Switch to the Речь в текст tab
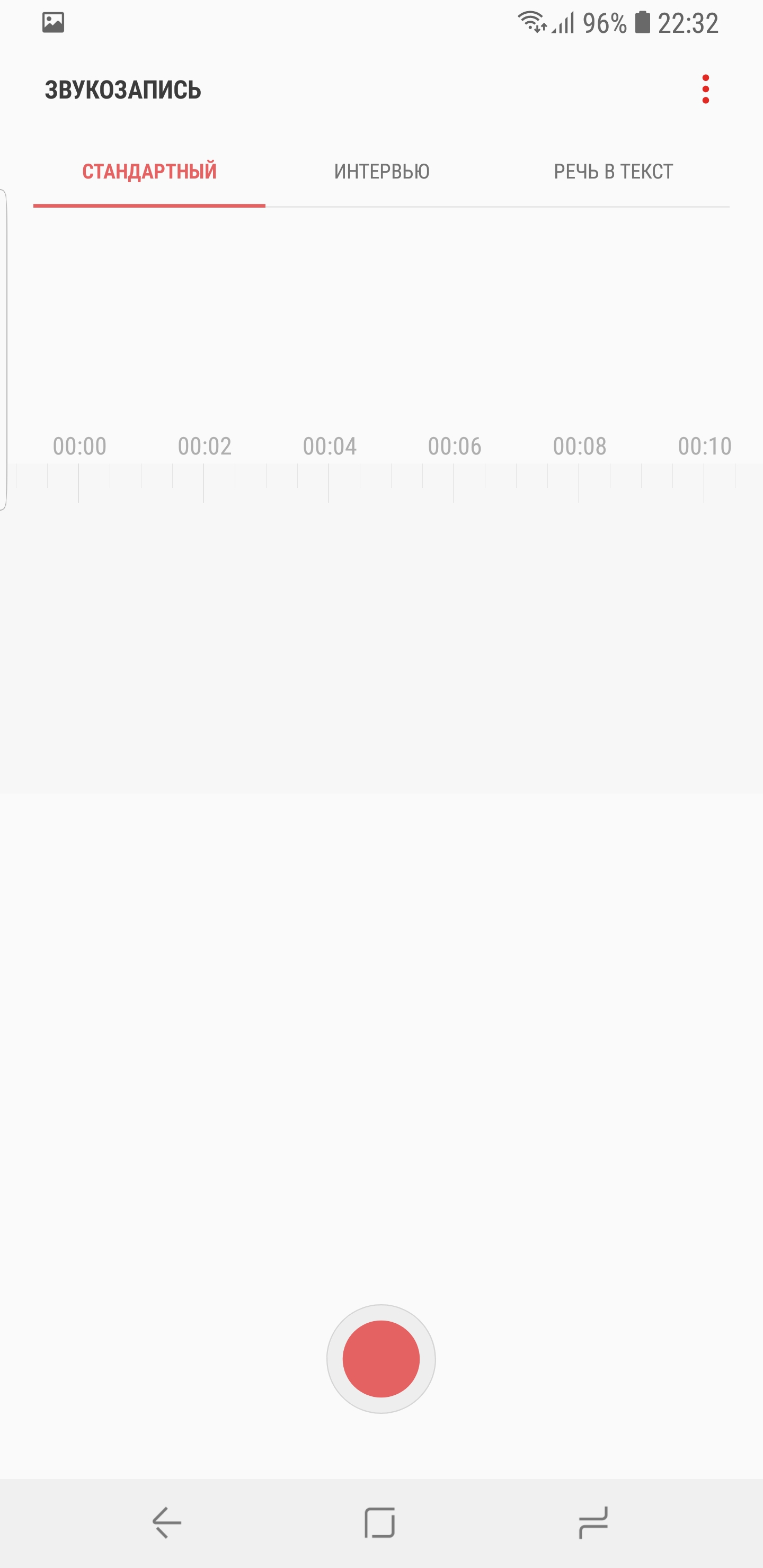The height and width of the screenshot is (1568, 763). tap(613, 172)
